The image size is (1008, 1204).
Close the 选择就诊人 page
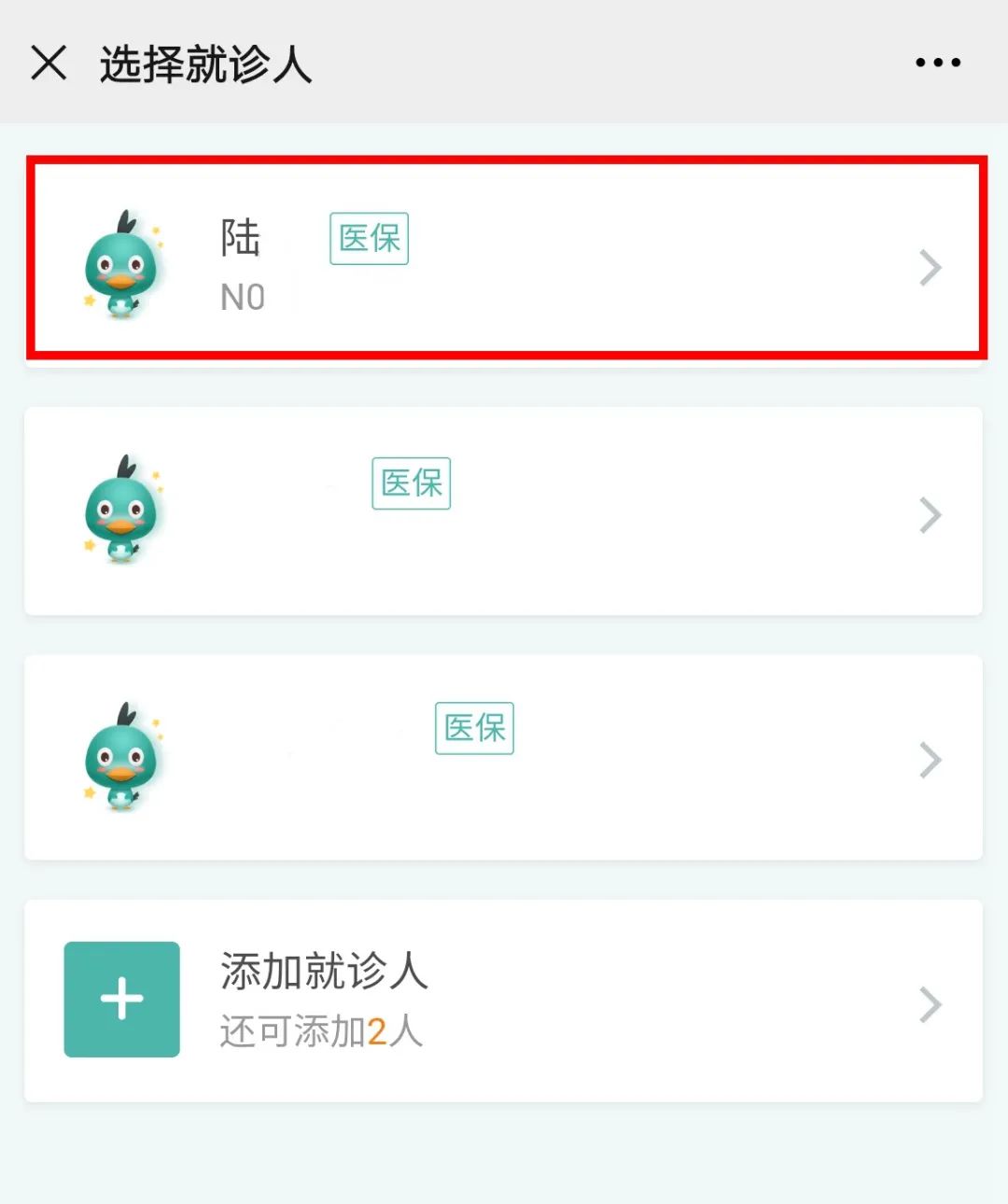[x=49, y=63]
